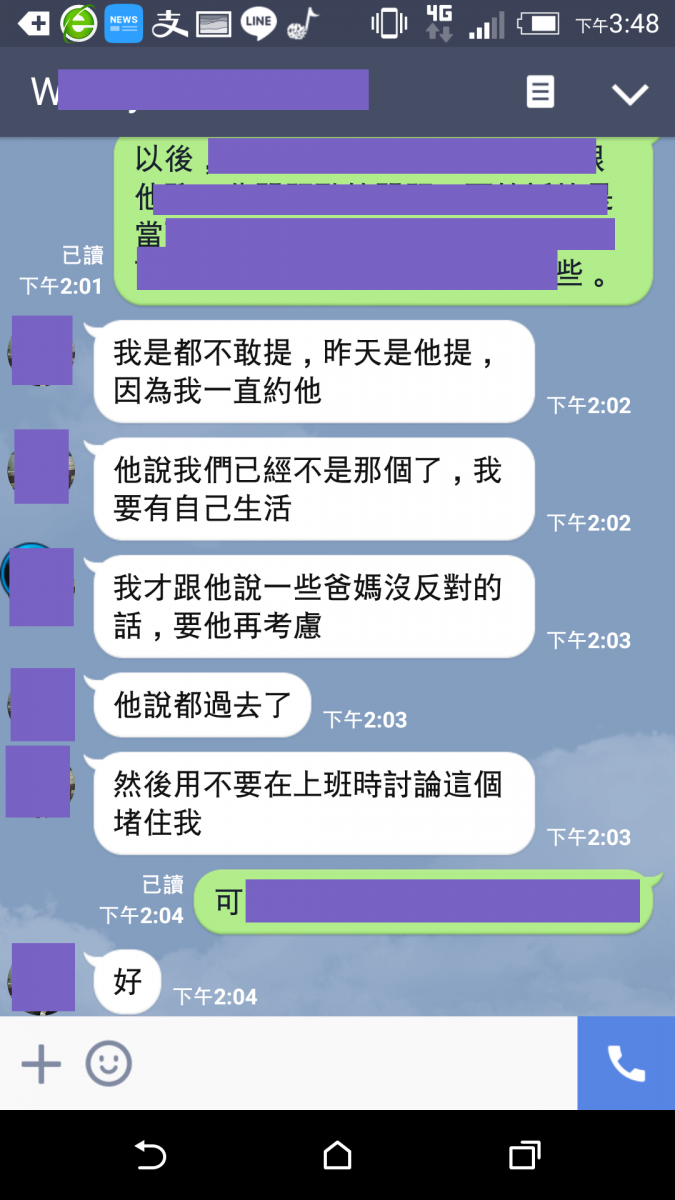
Task: Open the notes icon in chat header
Action: click(x=540, y=92)
